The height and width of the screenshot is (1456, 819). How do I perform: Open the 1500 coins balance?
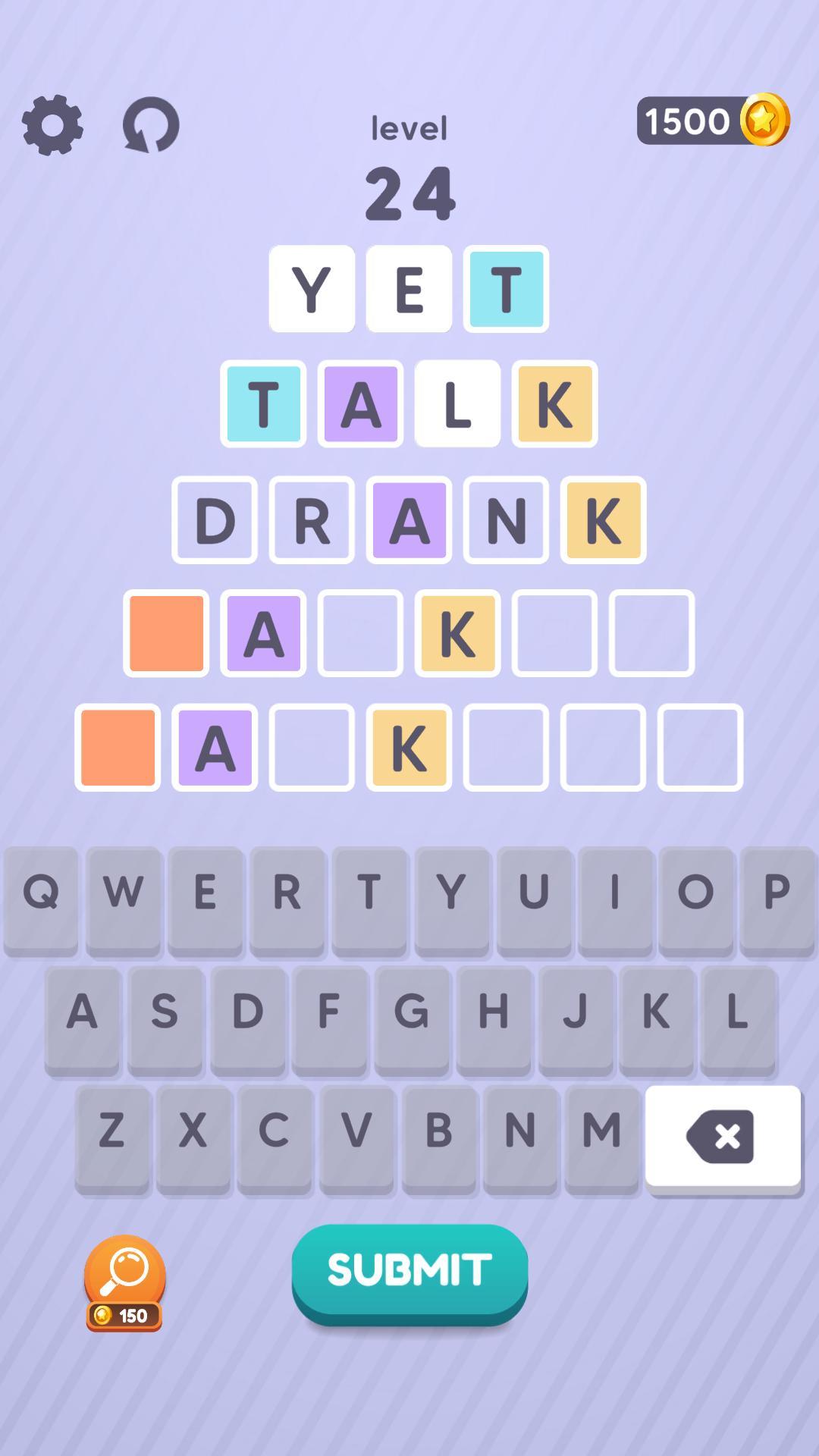(713, 121)
